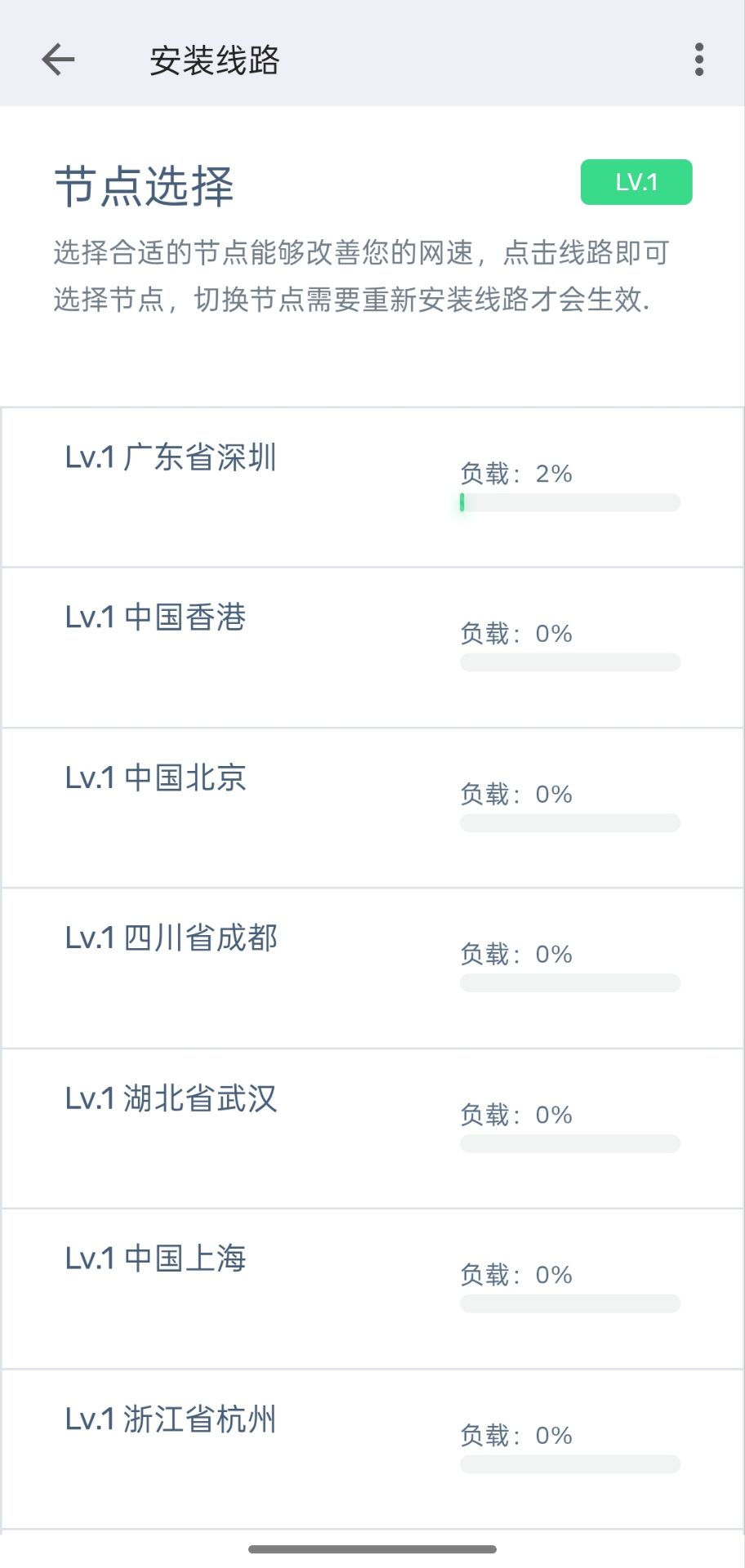Click the bottom navigation gesture bar

372,1547
